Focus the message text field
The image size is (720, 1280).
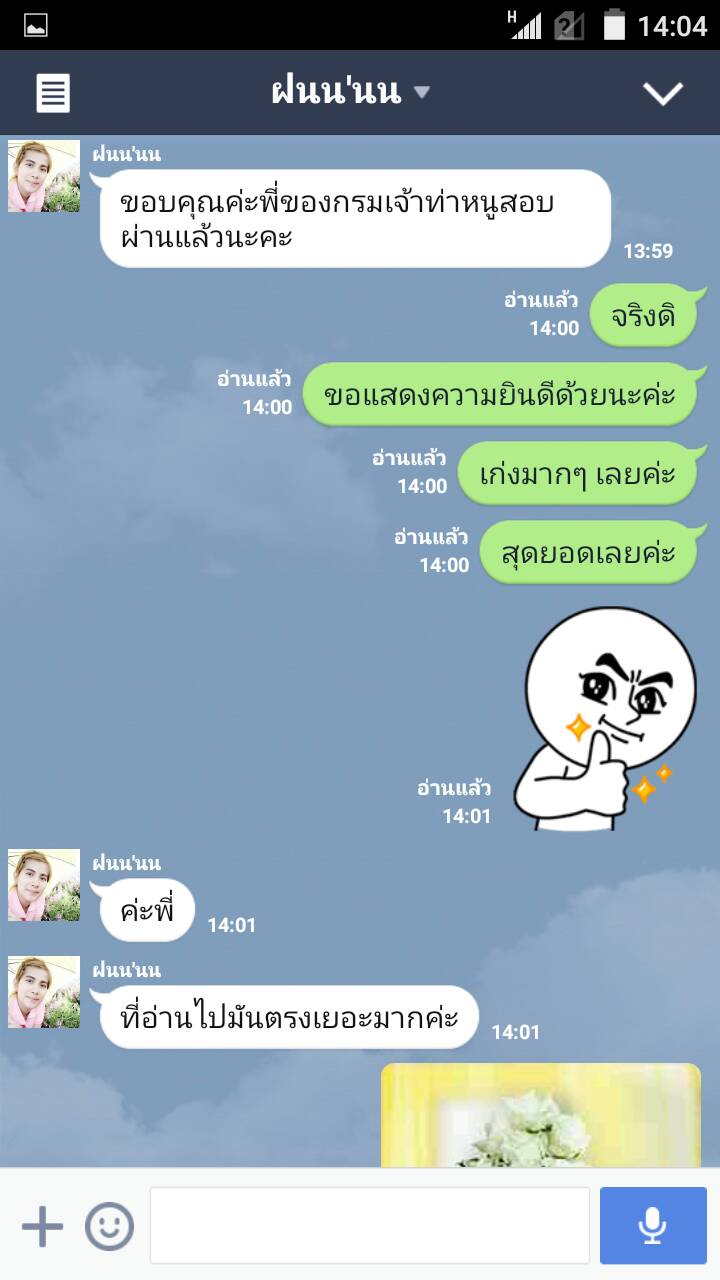click(370, 1226)
